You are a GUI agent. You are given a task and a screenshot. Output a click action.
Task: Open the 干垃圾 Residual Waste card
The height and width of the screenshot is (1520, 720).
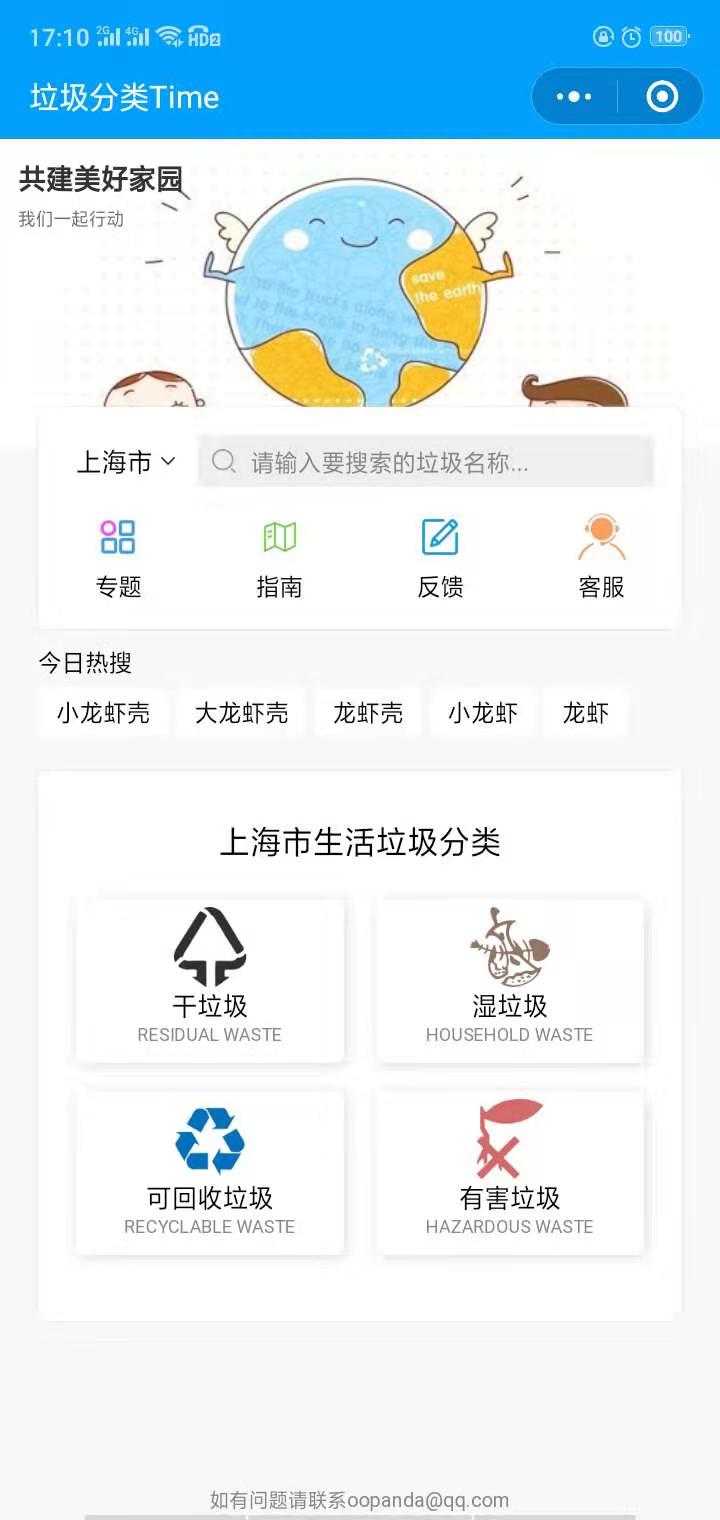(x=210, y=980)
